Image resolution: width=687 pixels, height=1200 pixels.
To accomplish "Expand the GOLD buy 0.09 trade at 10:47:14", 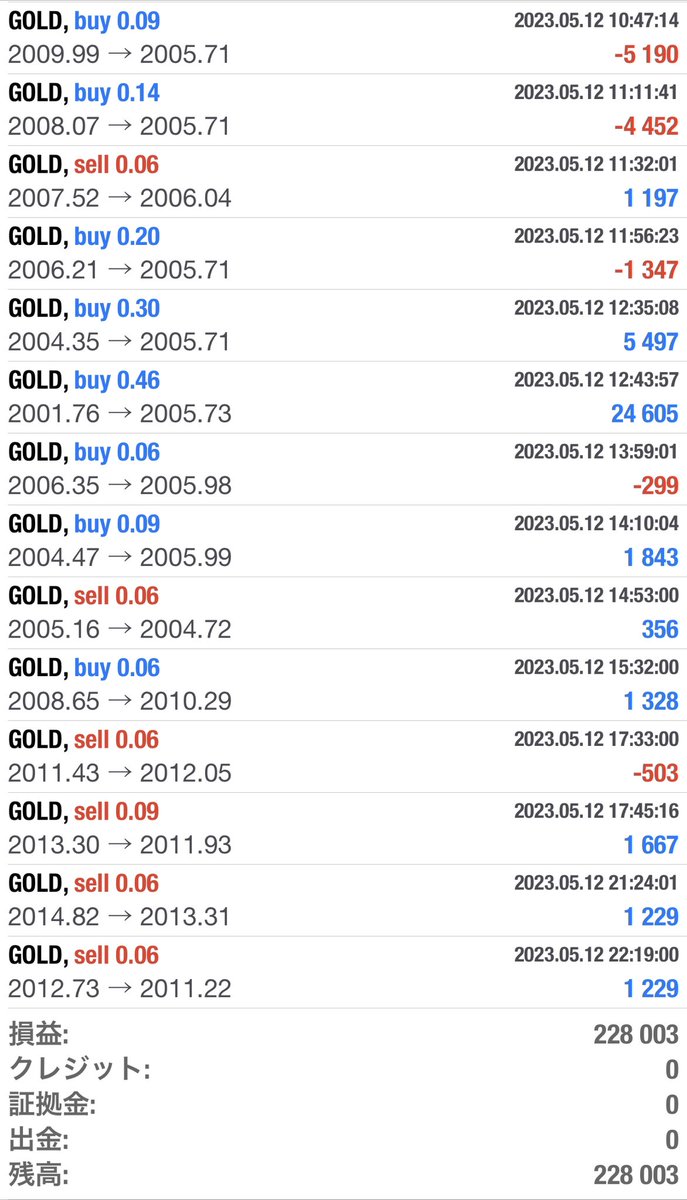I will tap(343, 37).
